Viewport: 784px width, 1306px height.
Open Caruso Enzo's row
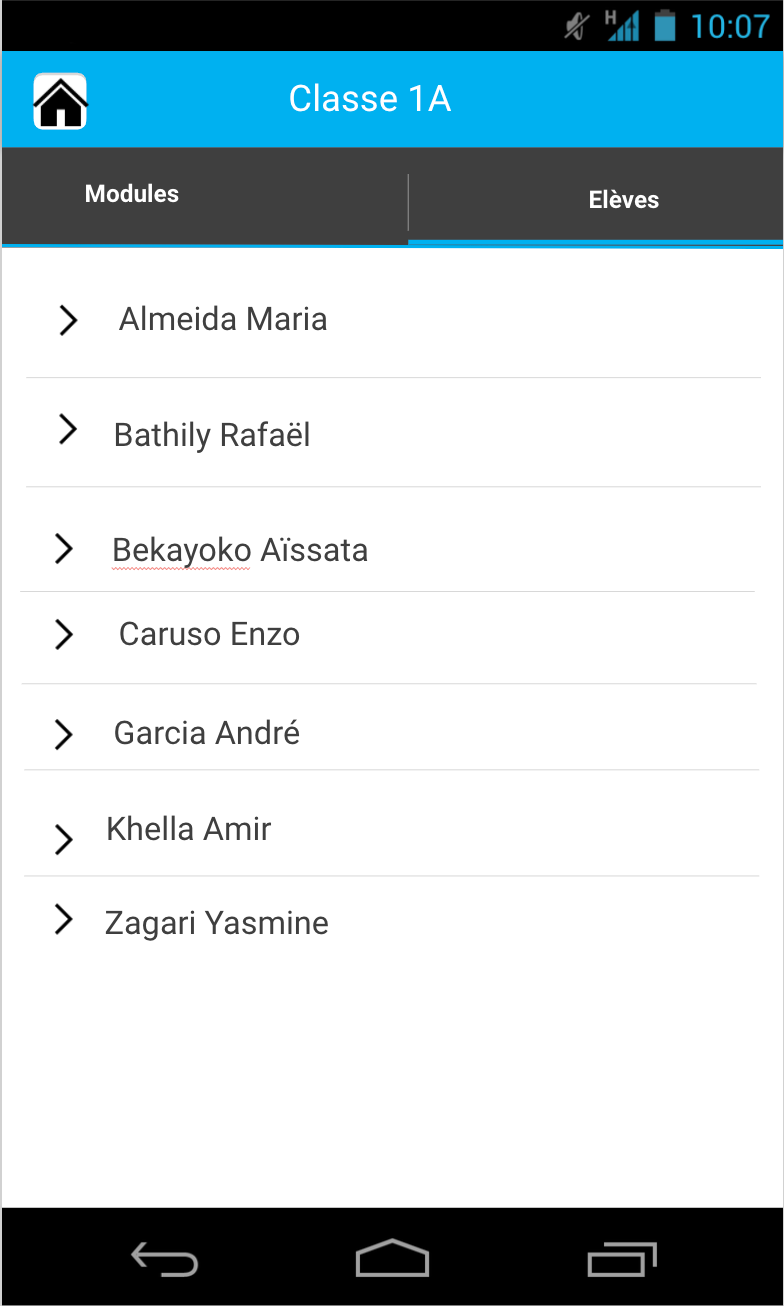390,638
